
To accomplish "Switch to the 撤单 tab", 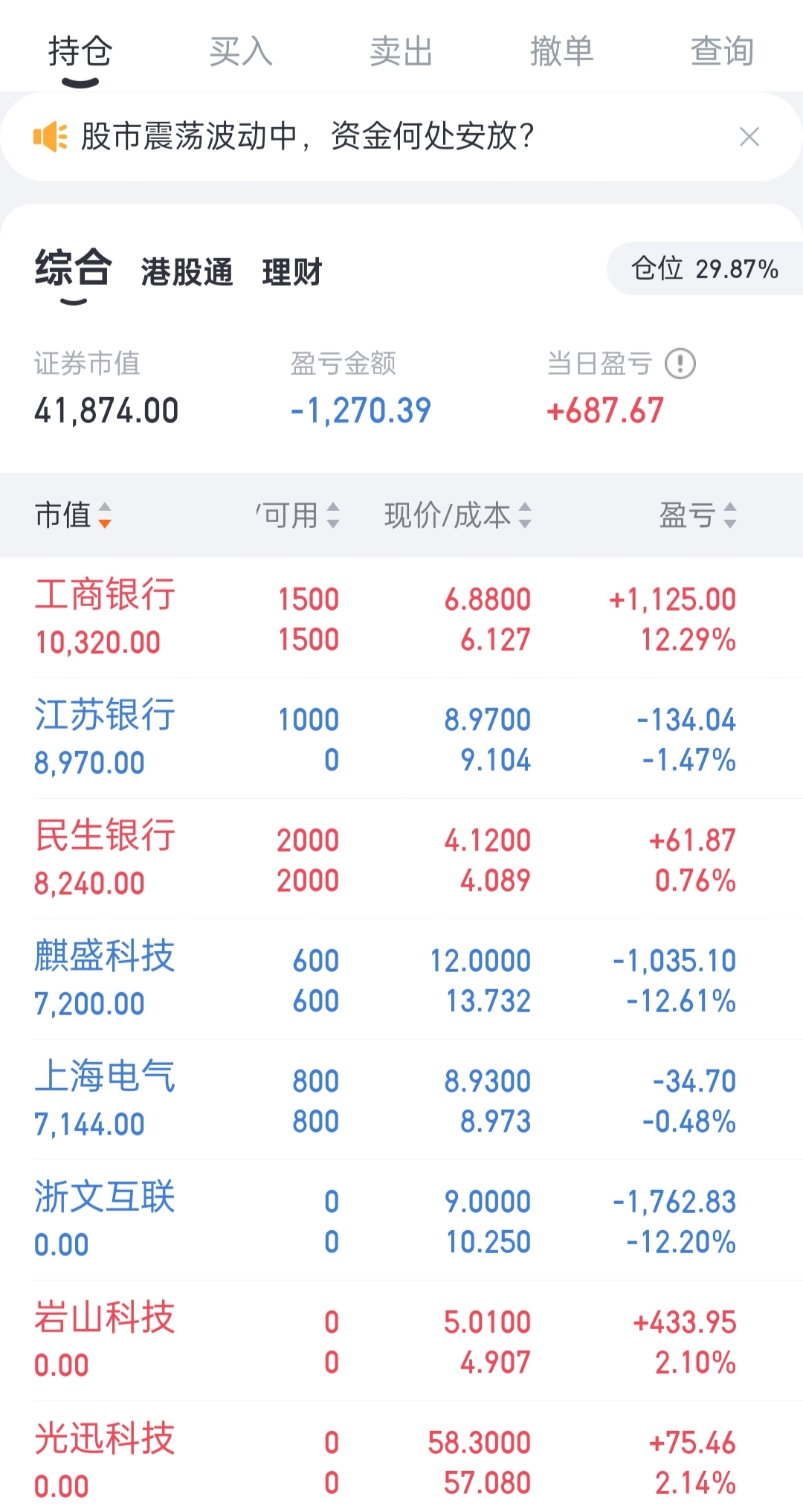I will (x=561, y=51).
